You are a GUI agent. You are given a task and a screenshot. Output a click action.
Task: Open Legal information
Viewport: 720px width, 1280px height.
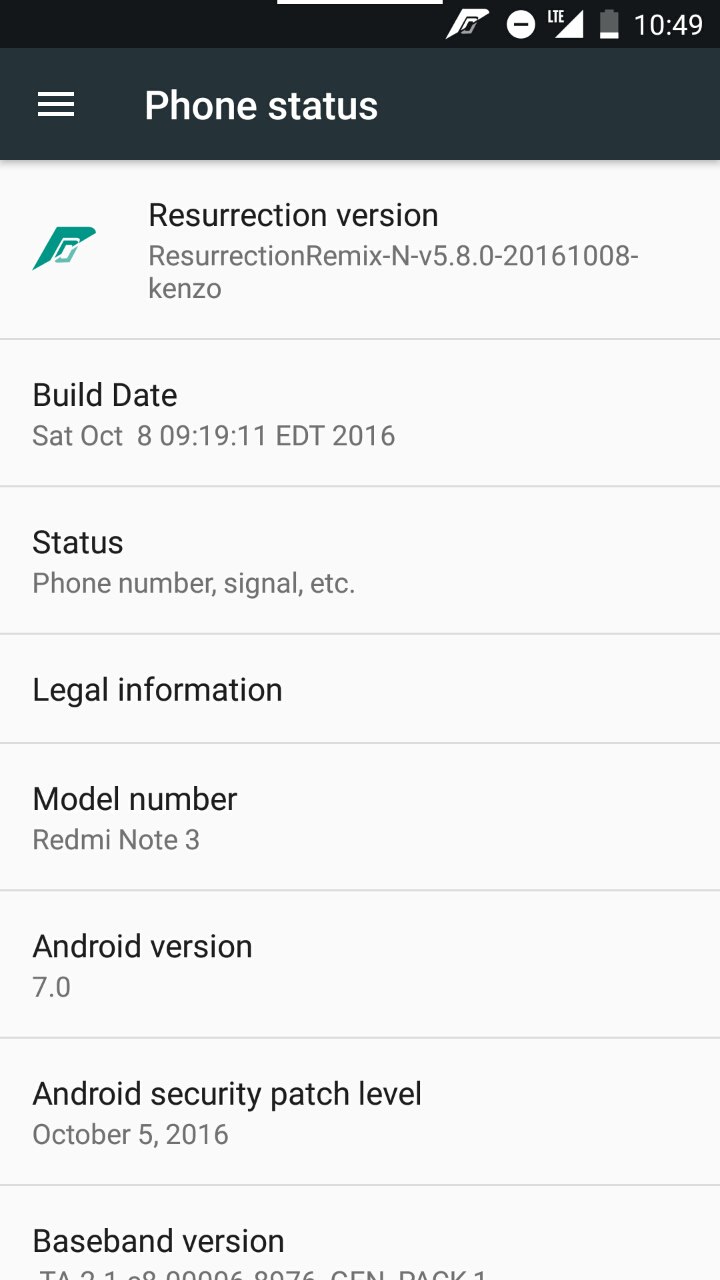[360, 689]
